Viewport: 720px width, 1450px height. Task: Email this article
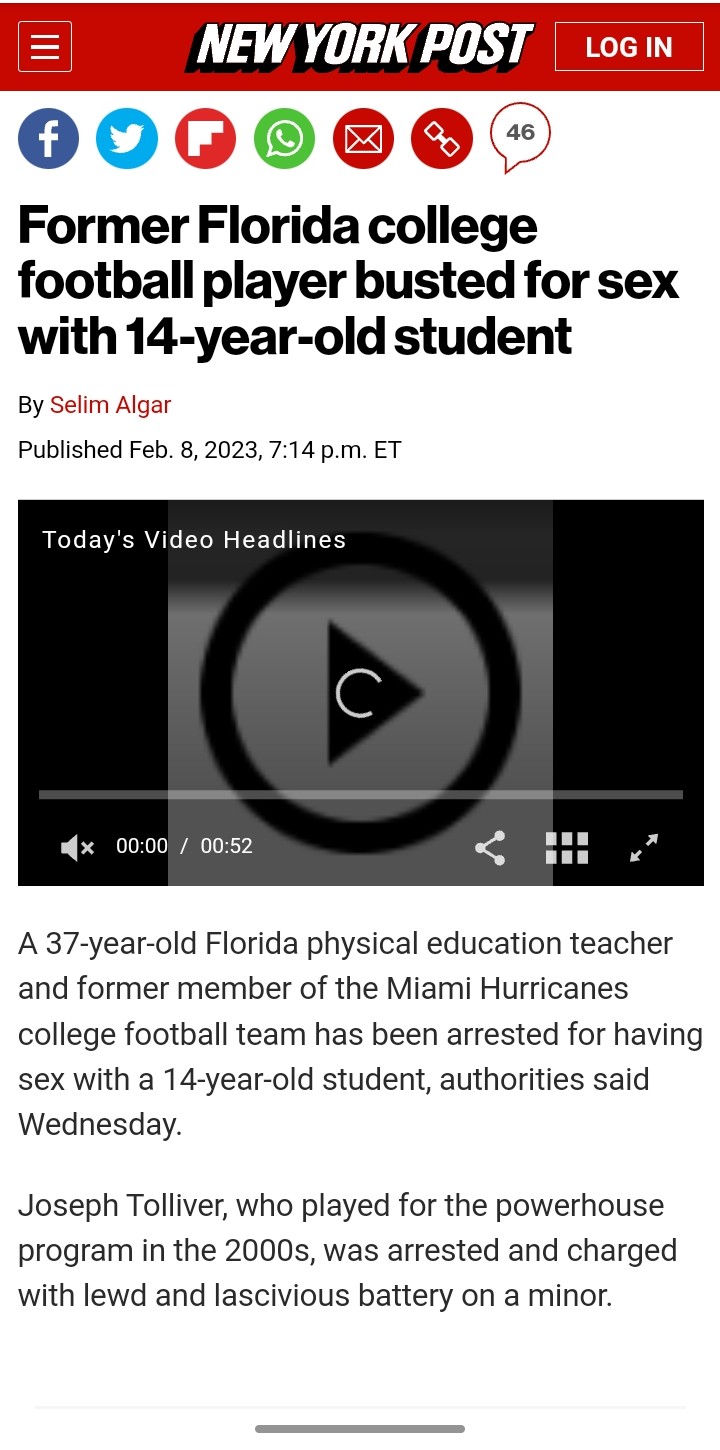pyautogui.click(x=363, y=138)
